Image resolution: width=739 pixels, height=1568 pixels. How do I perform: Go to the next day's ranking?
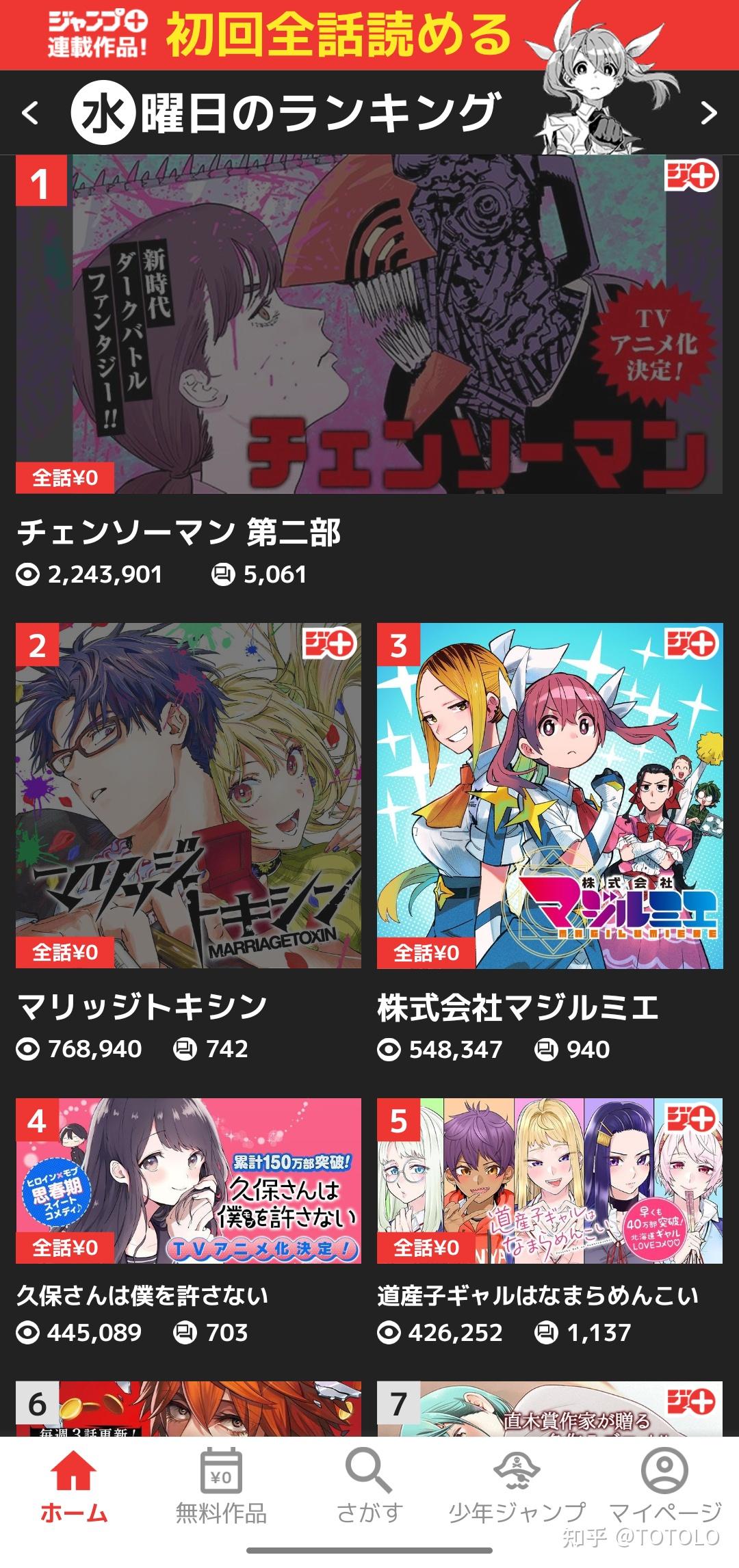point(709,113)
